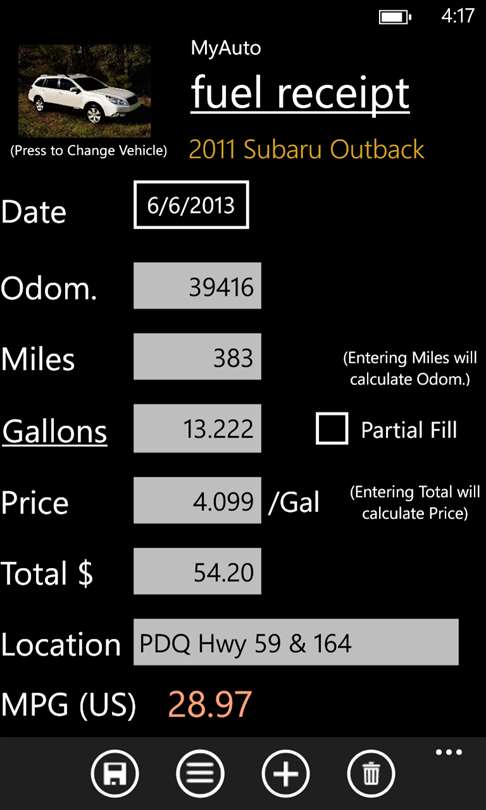The height and width of the screenshot is (810, 486).
Task: Expand the three-dot app bar menu
Action: 449,752
